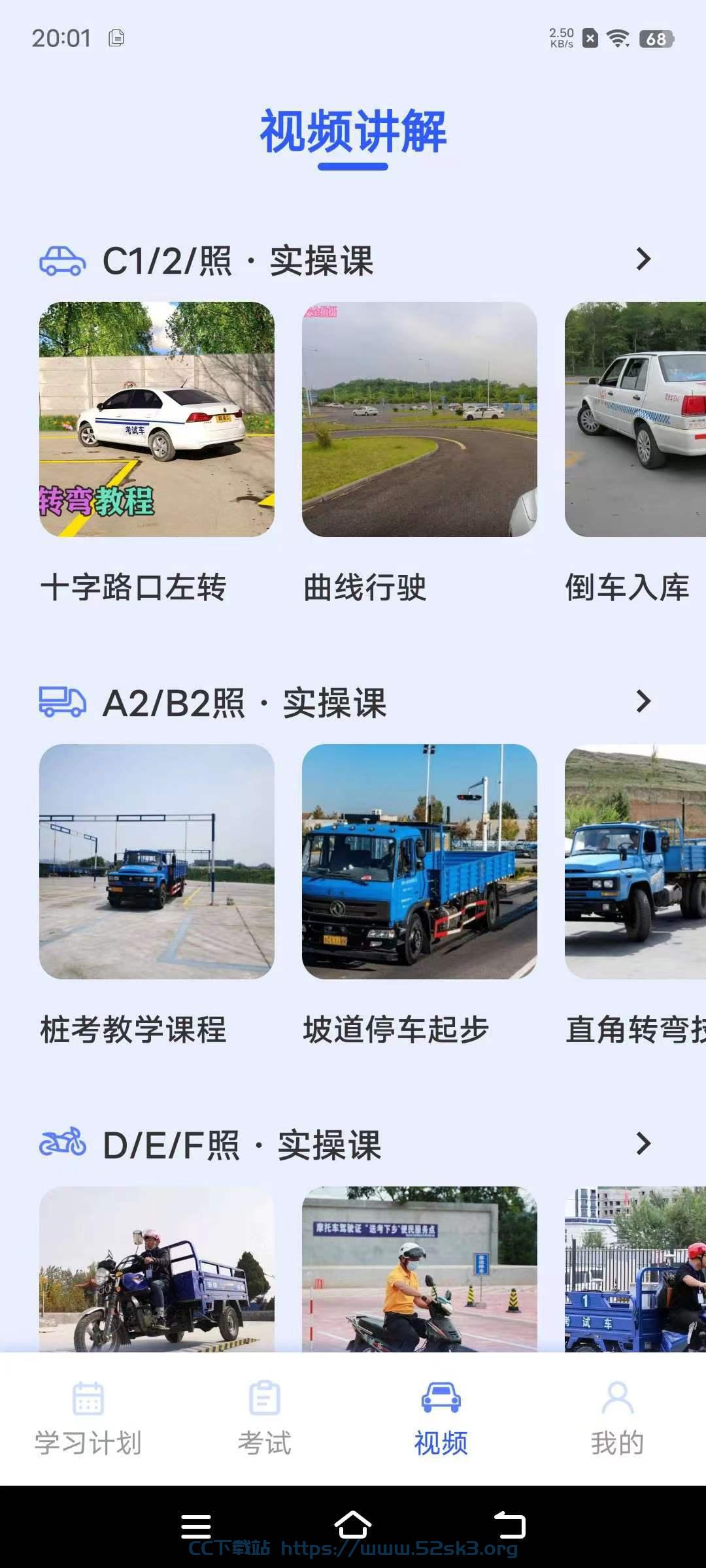The image size is (706, 1568).
Task: Expand the D/E/F照 实操课 section arrow
Action: pyautogui.click(x=644, y=1143)
